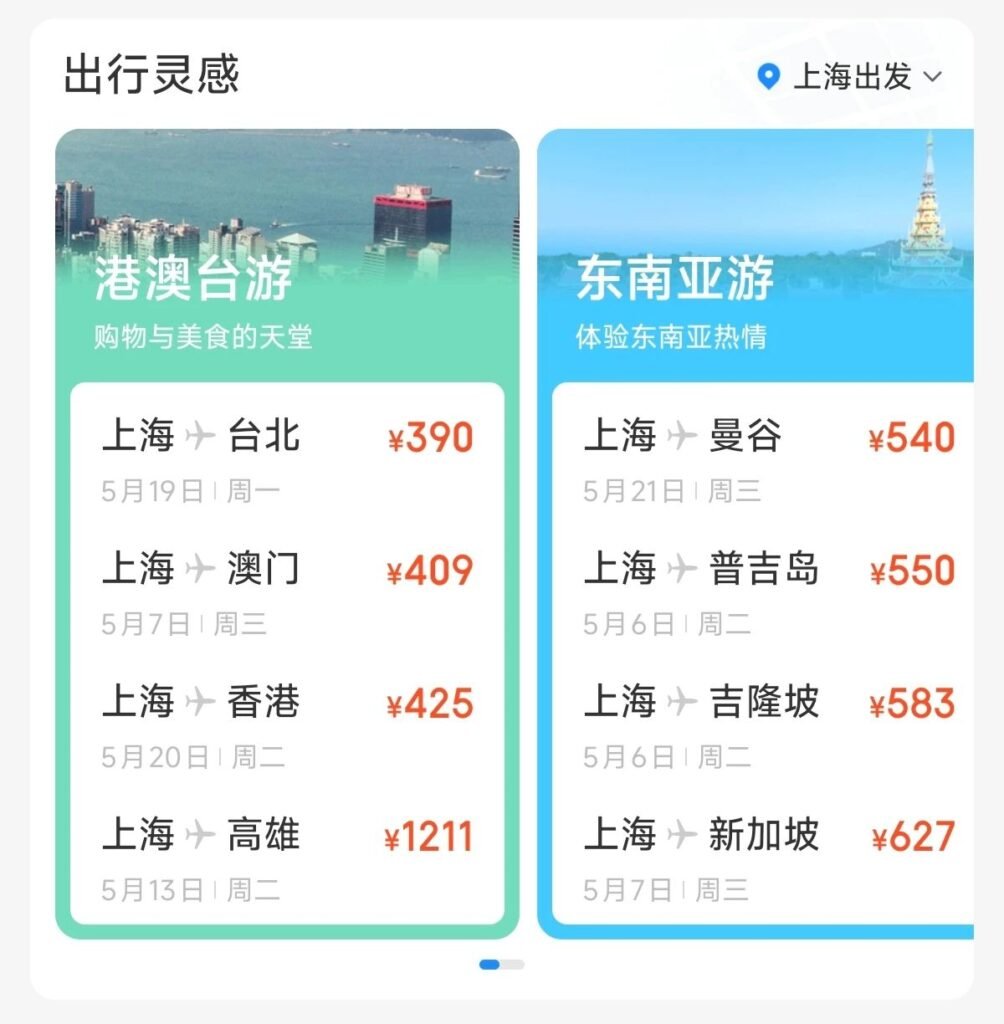Image resolution: width=1004 pixels, height=1024 pixels.
Task: Click the airplane icon on 上海-曼谷 route
Action: point(679,436)
